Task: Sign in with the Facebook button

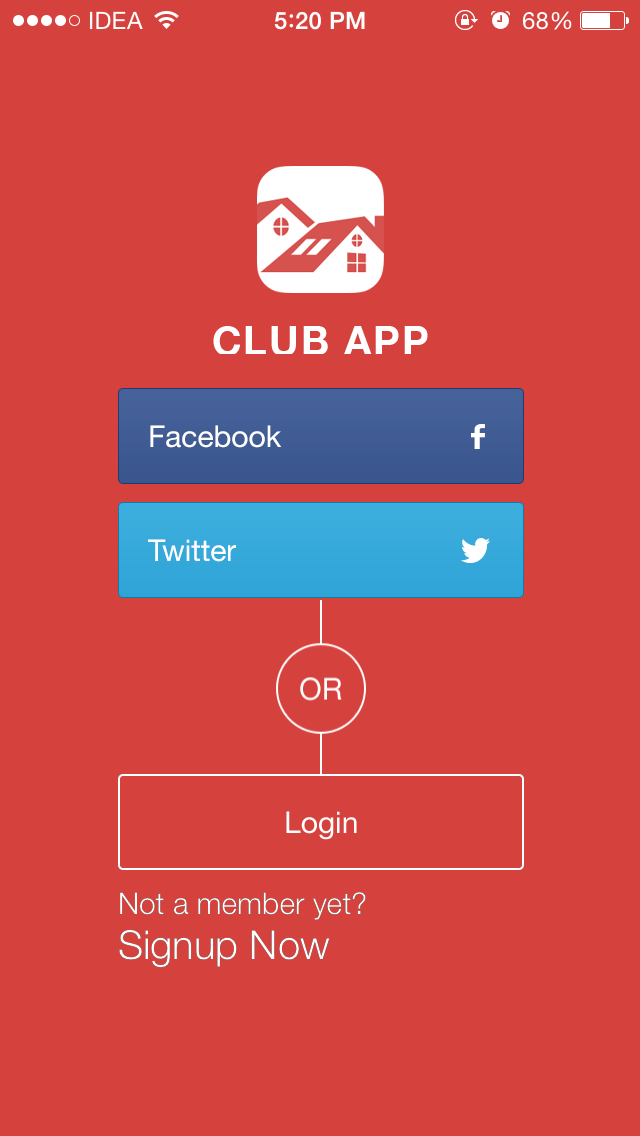Action: 320,436
